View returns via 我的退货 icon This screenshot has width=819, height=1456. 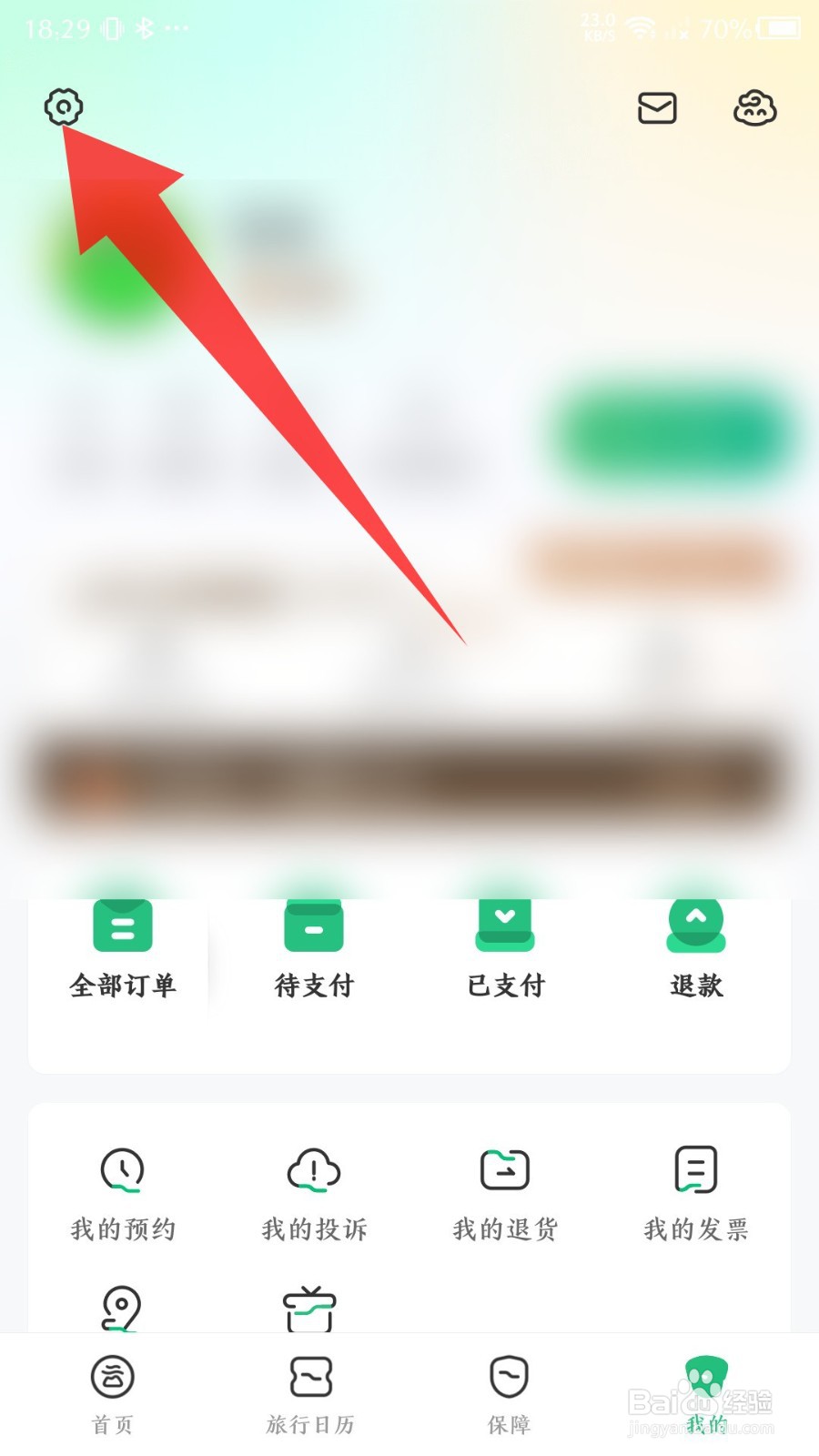505,1172
